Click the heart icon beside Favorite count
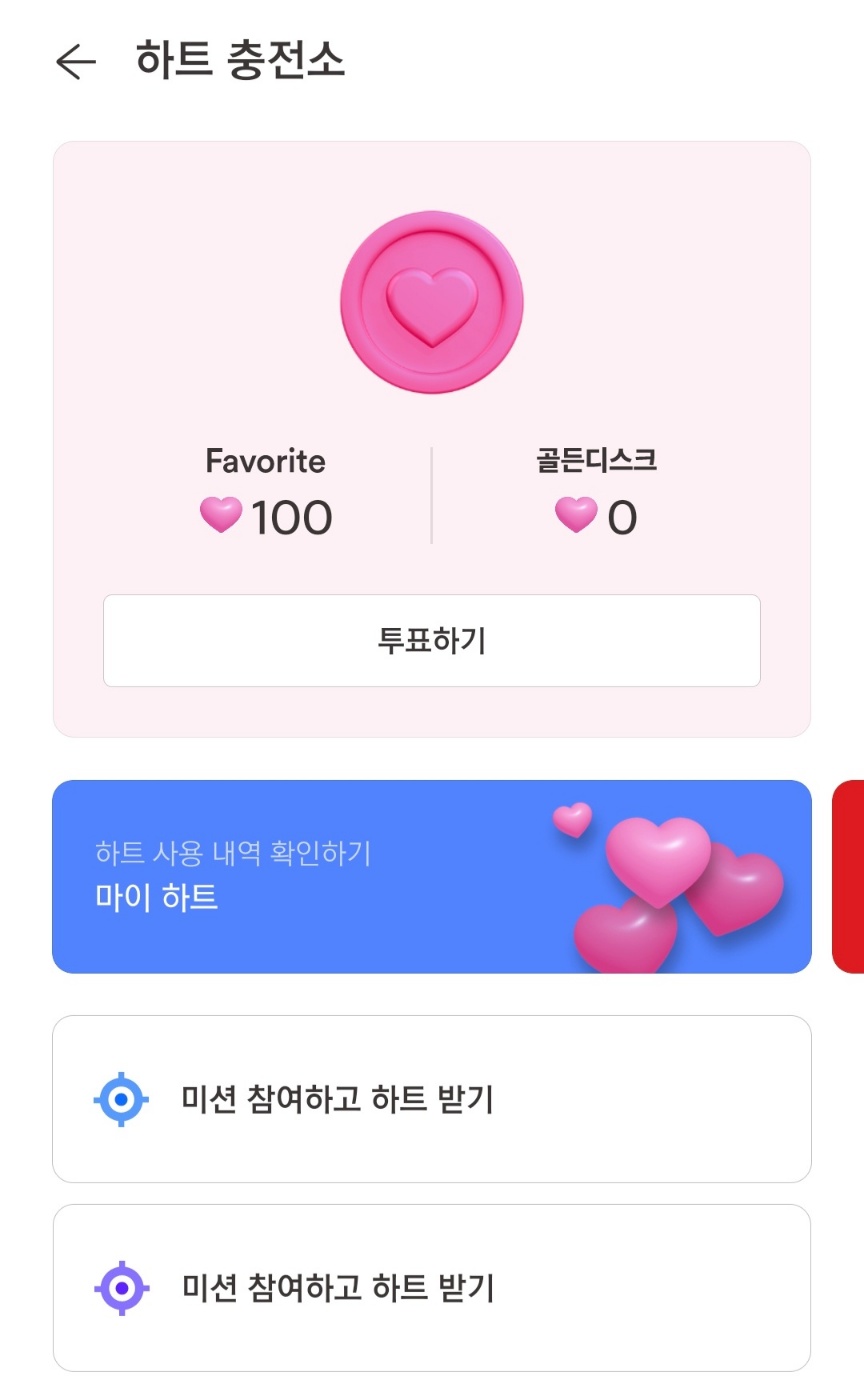Image resolution: width=864 pixels, height=1376 pixels. 221,517
